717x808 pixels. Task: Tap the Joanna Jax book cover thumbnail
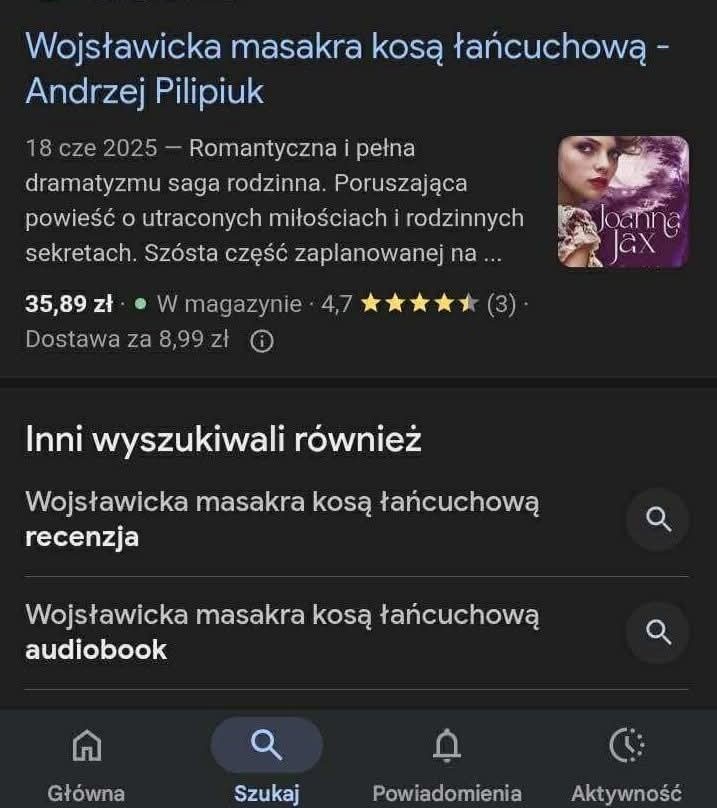pos(623,201)
